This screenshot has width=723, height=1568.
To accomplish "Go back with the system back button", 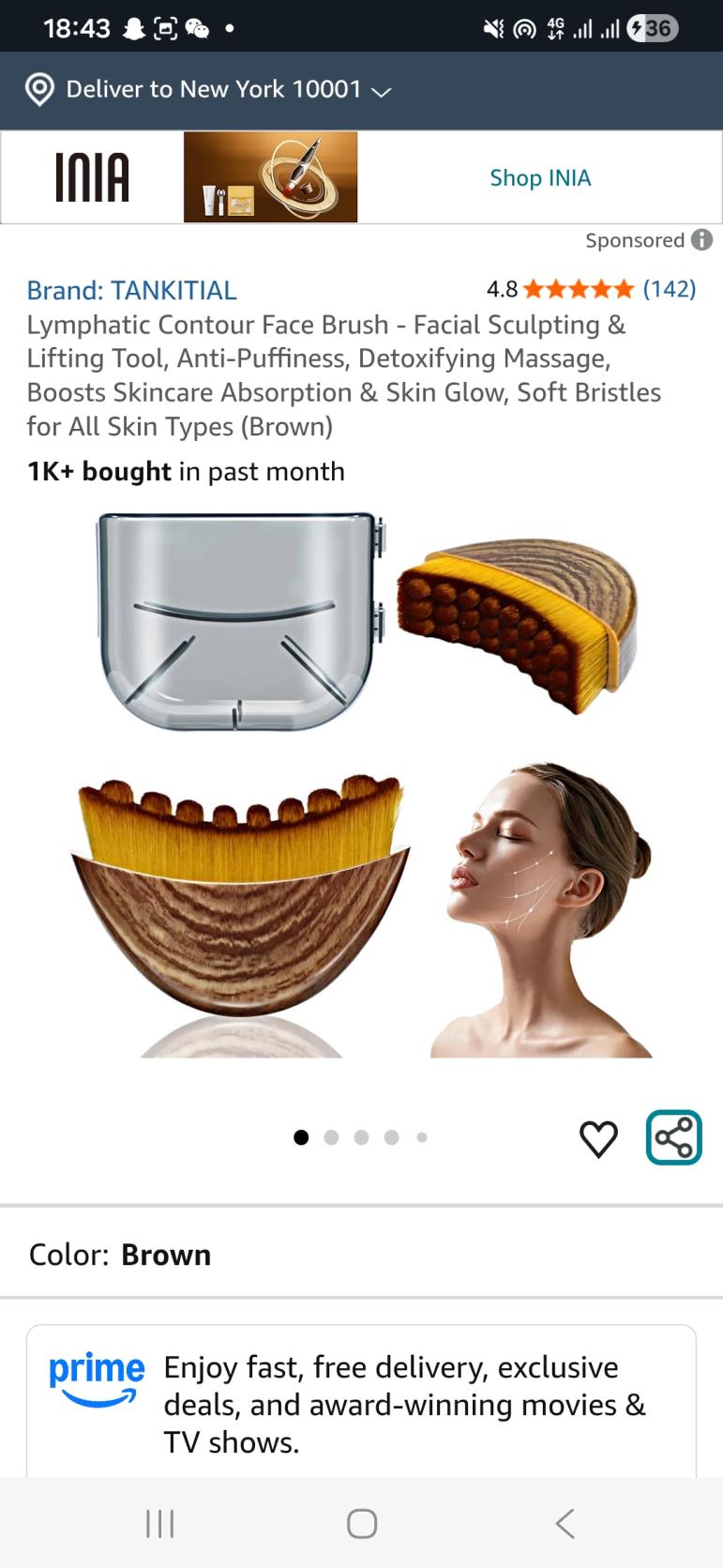I will click(565, 1523).
